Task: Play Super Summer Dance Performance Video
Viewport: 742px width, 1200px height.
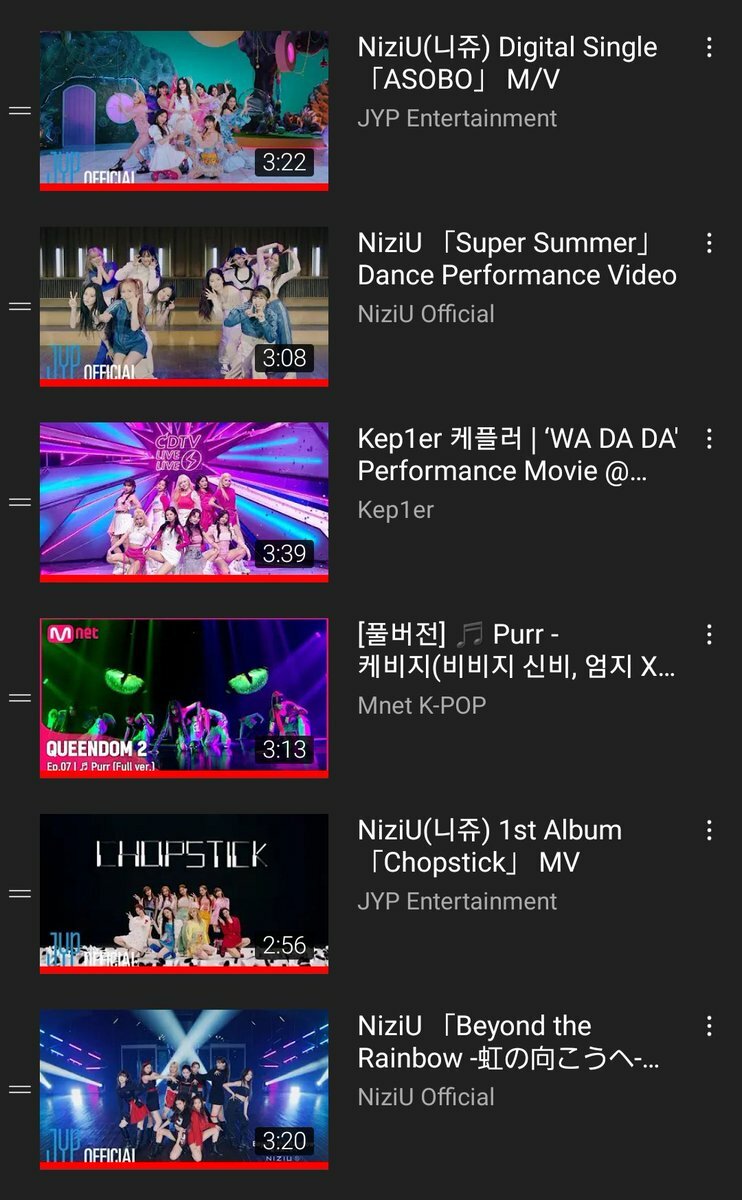Action: click(184, 306)
